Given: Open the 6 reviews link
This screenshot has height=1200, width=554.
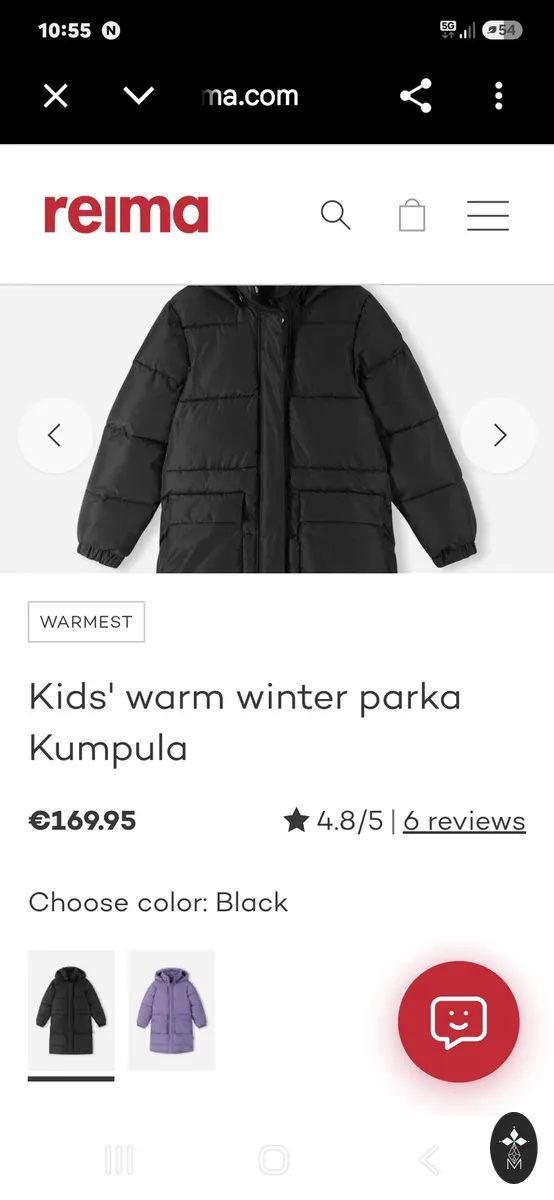Looking at the screenshot, I should [464, 821].
